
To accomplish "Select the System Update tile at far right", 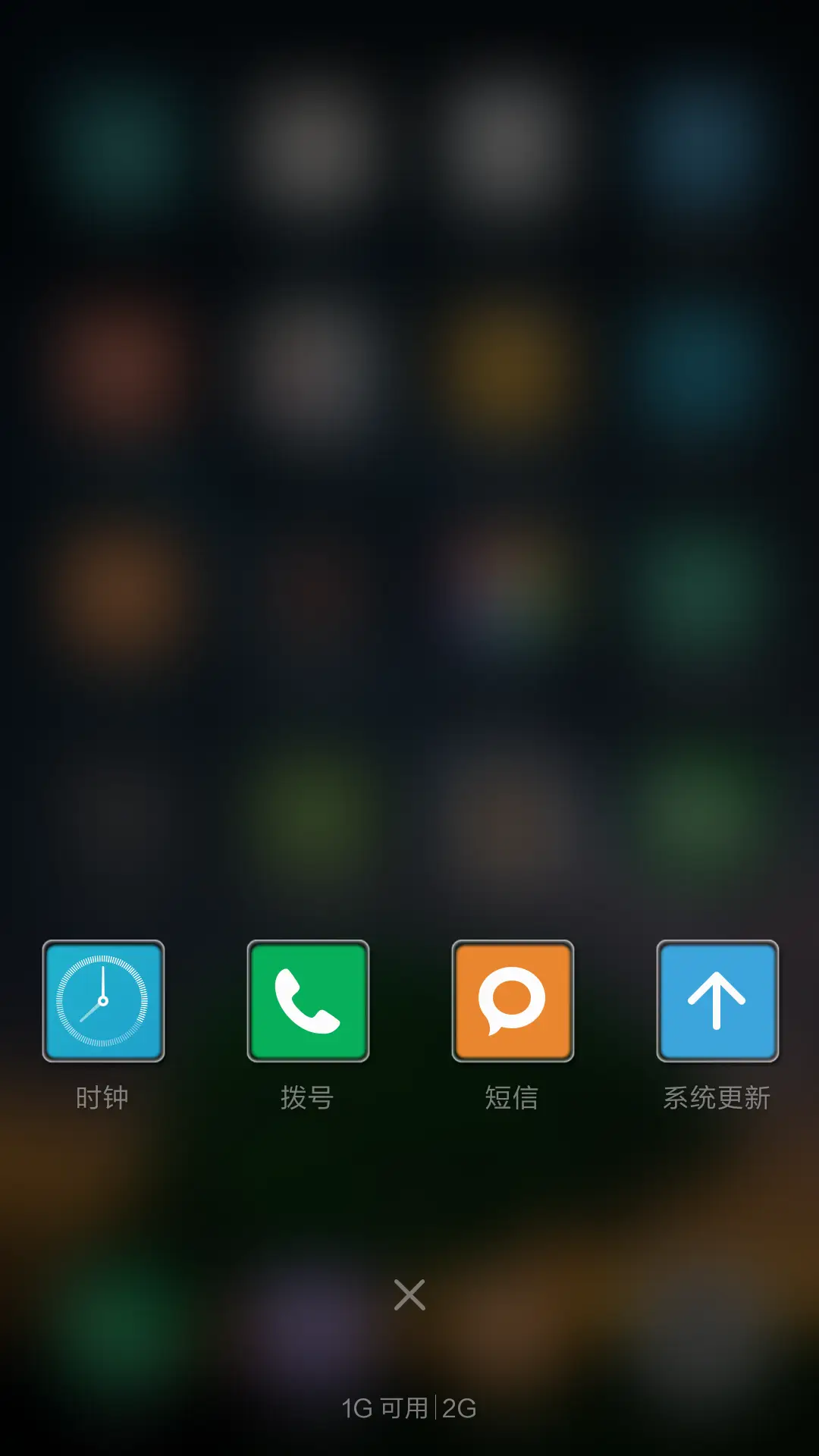I will (717, 1001).
